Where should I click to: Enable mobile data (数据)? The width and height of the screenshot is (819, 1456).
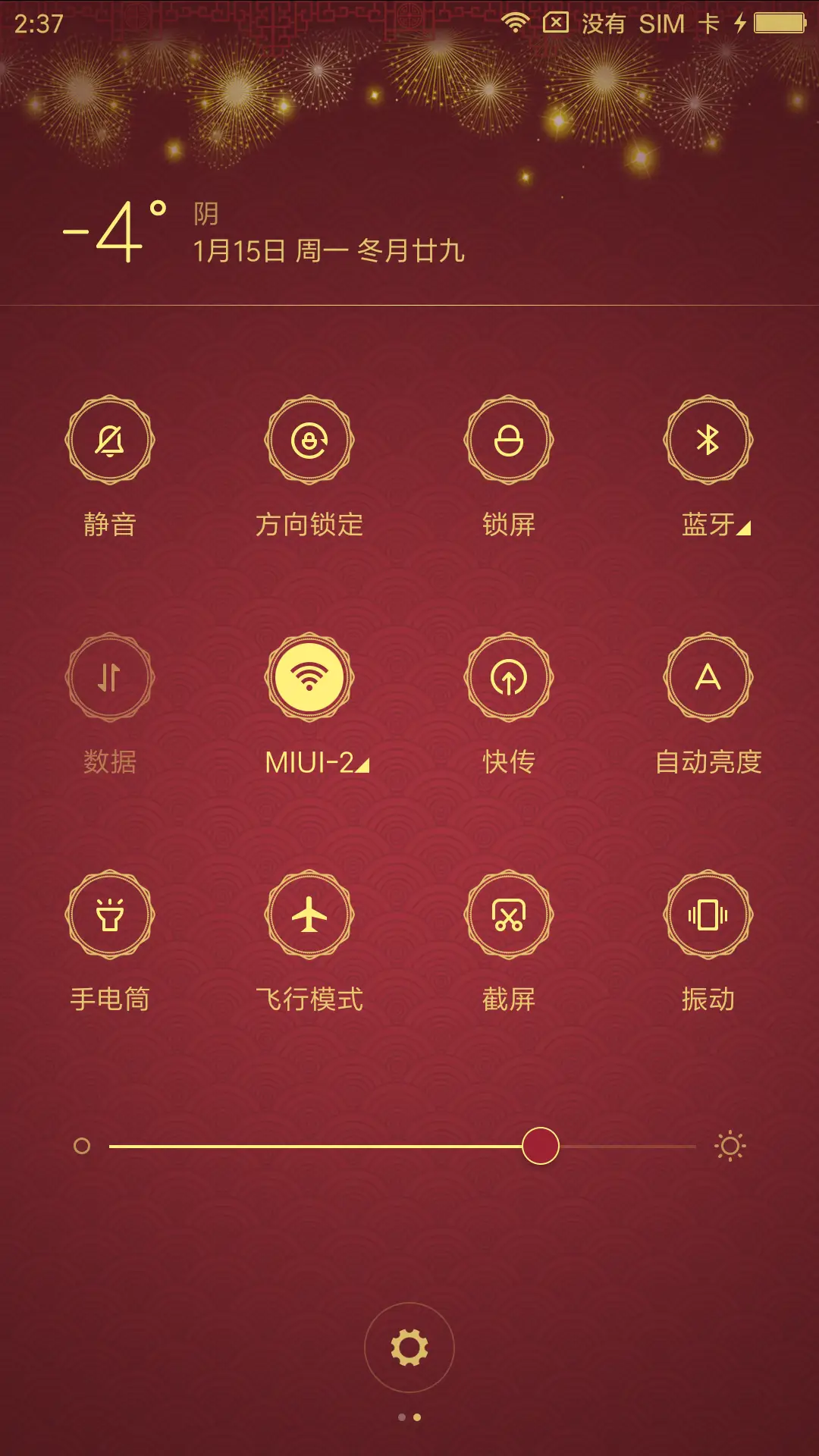pyautogui.click(x=109, y=679)
